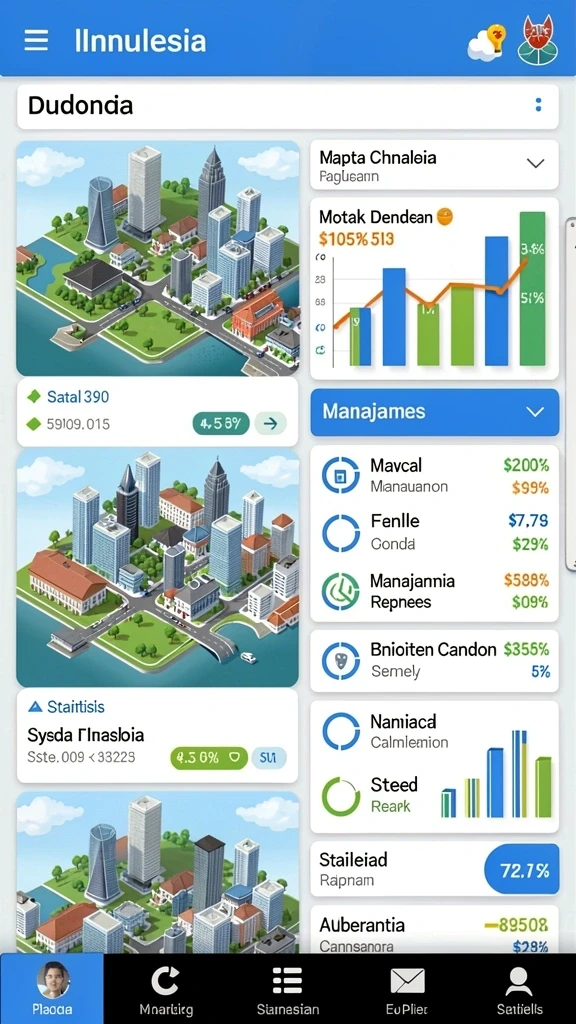Switch to the Slamesian tab
This screenshot has height=1024, width=576.
[287, 988]
